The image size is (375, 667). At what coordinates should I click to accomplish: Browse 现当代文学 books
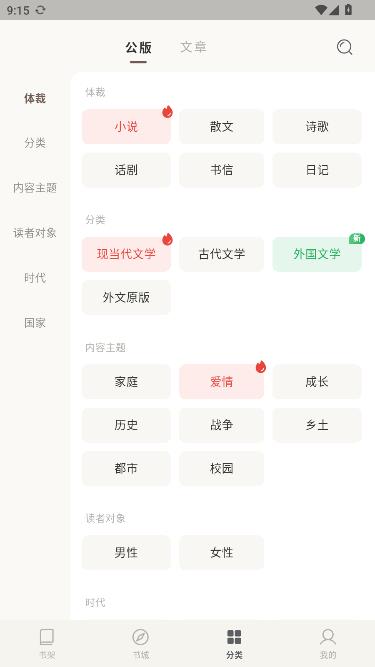coord(126,254)
